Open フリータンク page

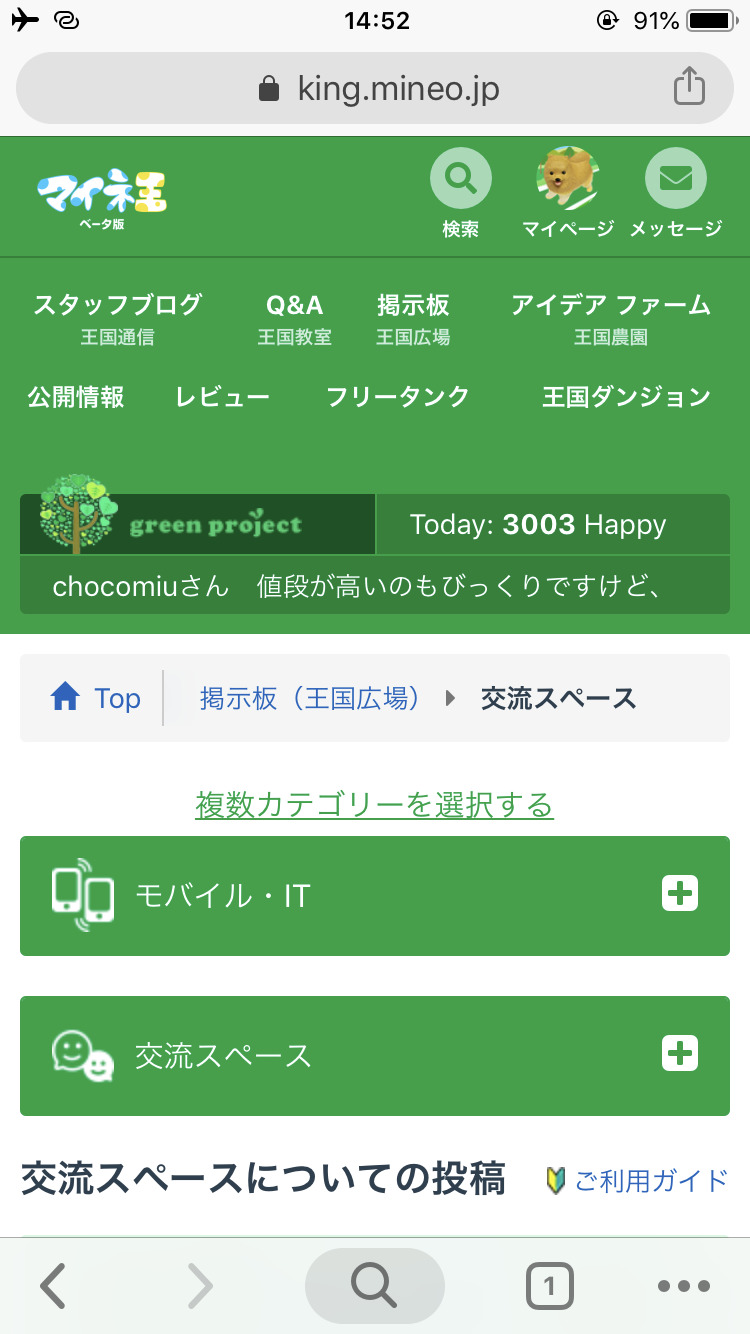[398, 397]
